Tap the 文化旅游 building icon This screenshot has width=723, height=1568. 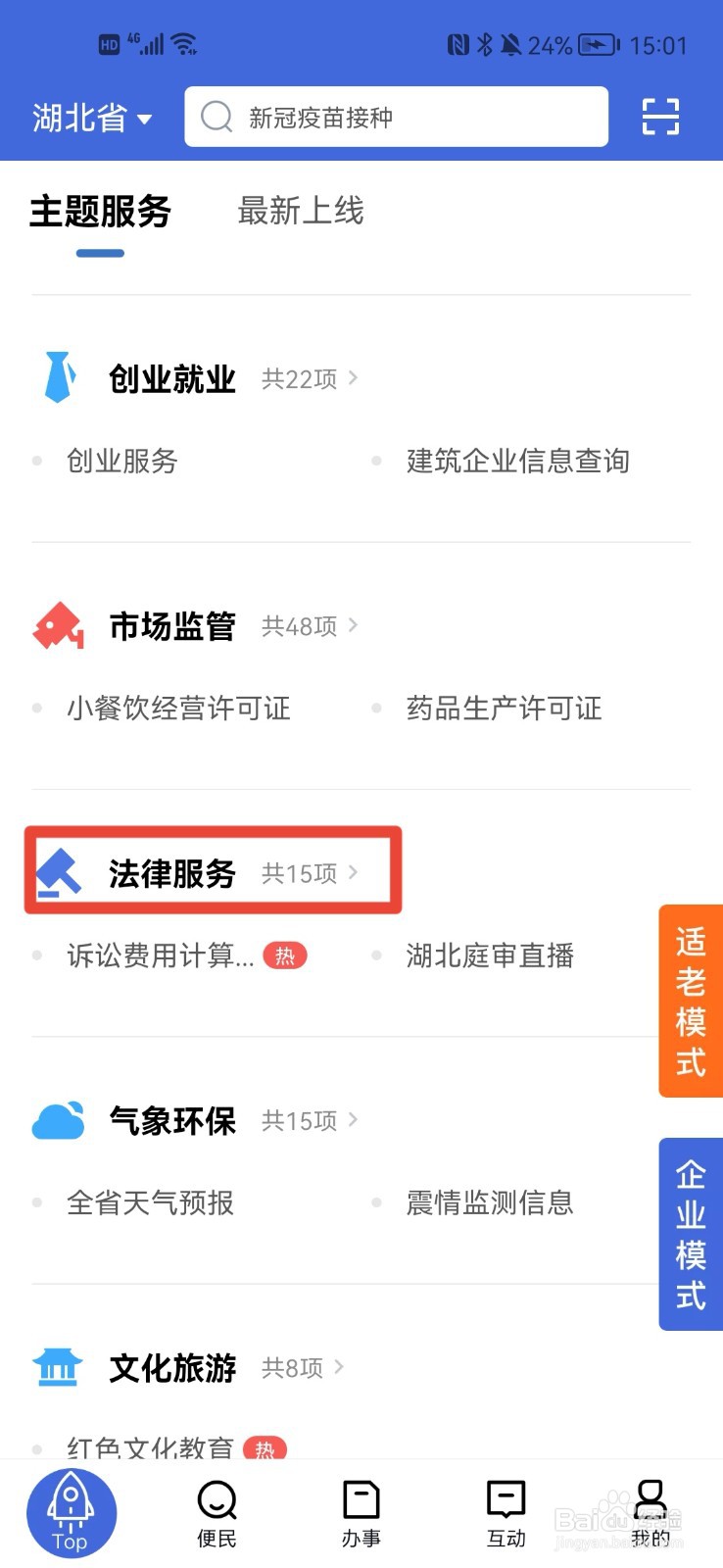pos(56,1366)
